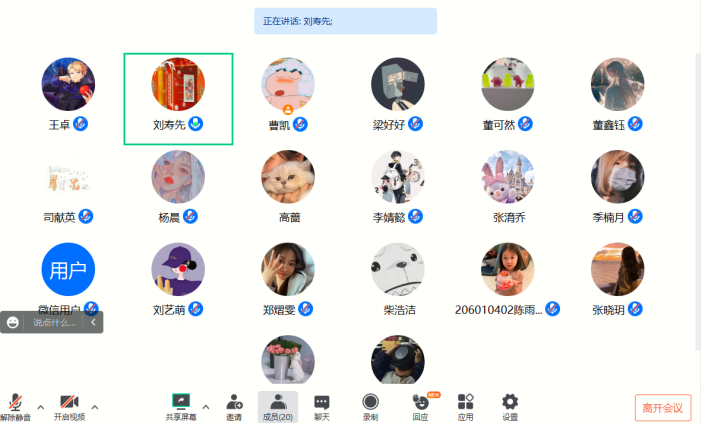702x423 pixels.
Task: Select participant 刘寿先's tile
Action: (178, 98)
